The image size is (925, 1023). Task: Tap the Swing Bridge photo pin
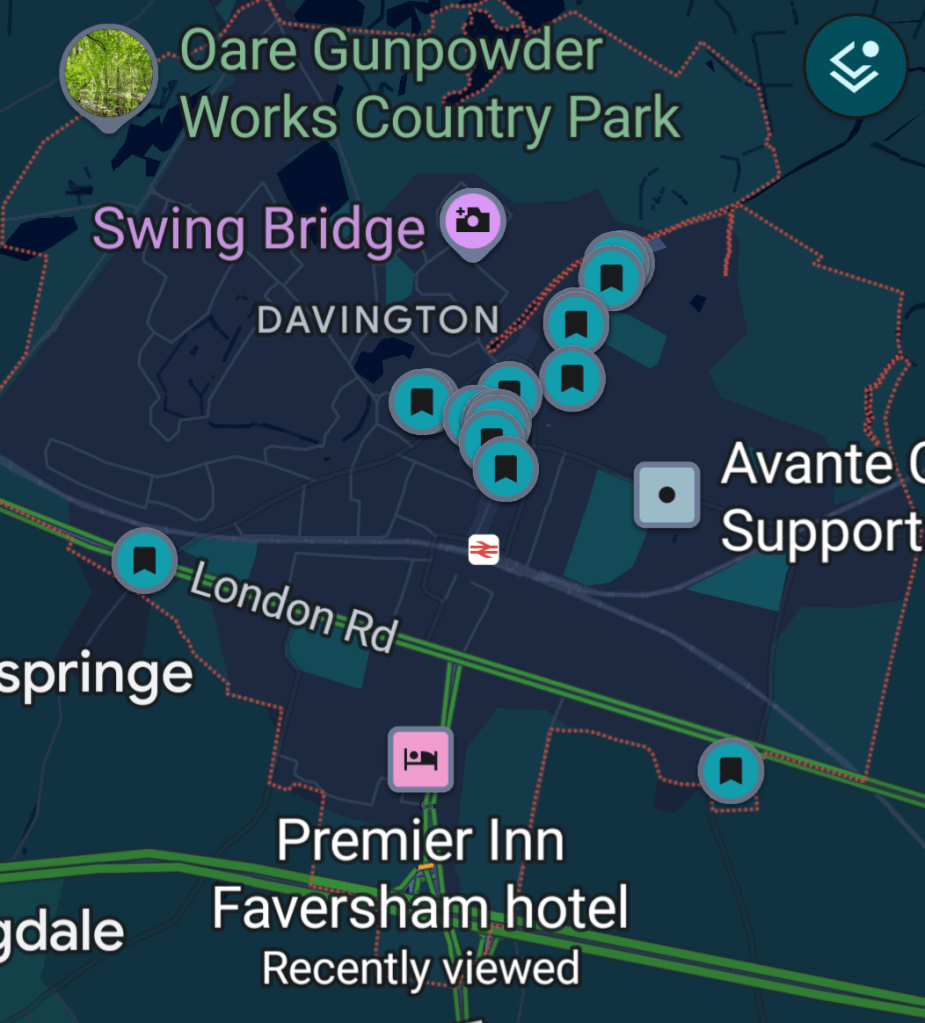474,221
